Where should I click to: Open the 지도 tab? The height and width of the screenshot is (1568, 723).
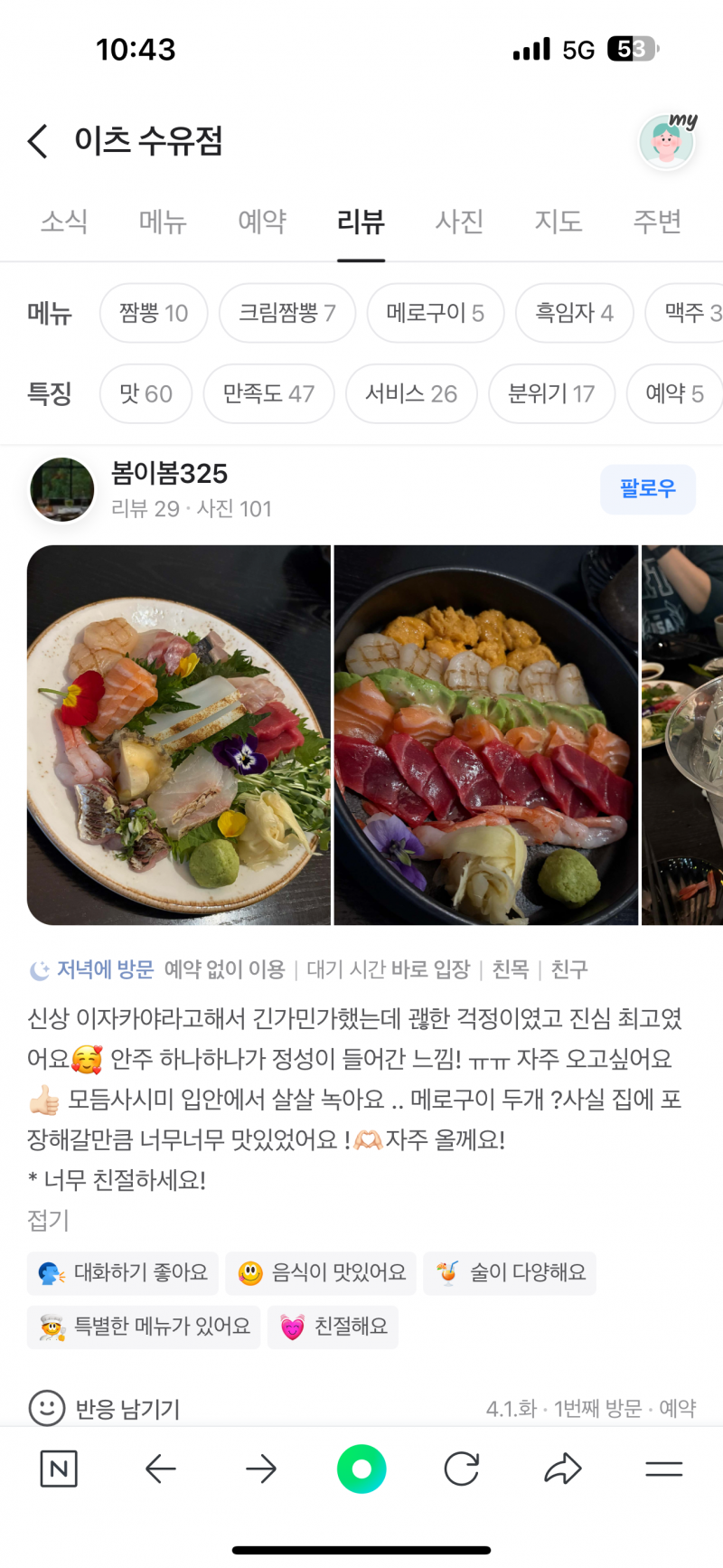tap(558, 222)
